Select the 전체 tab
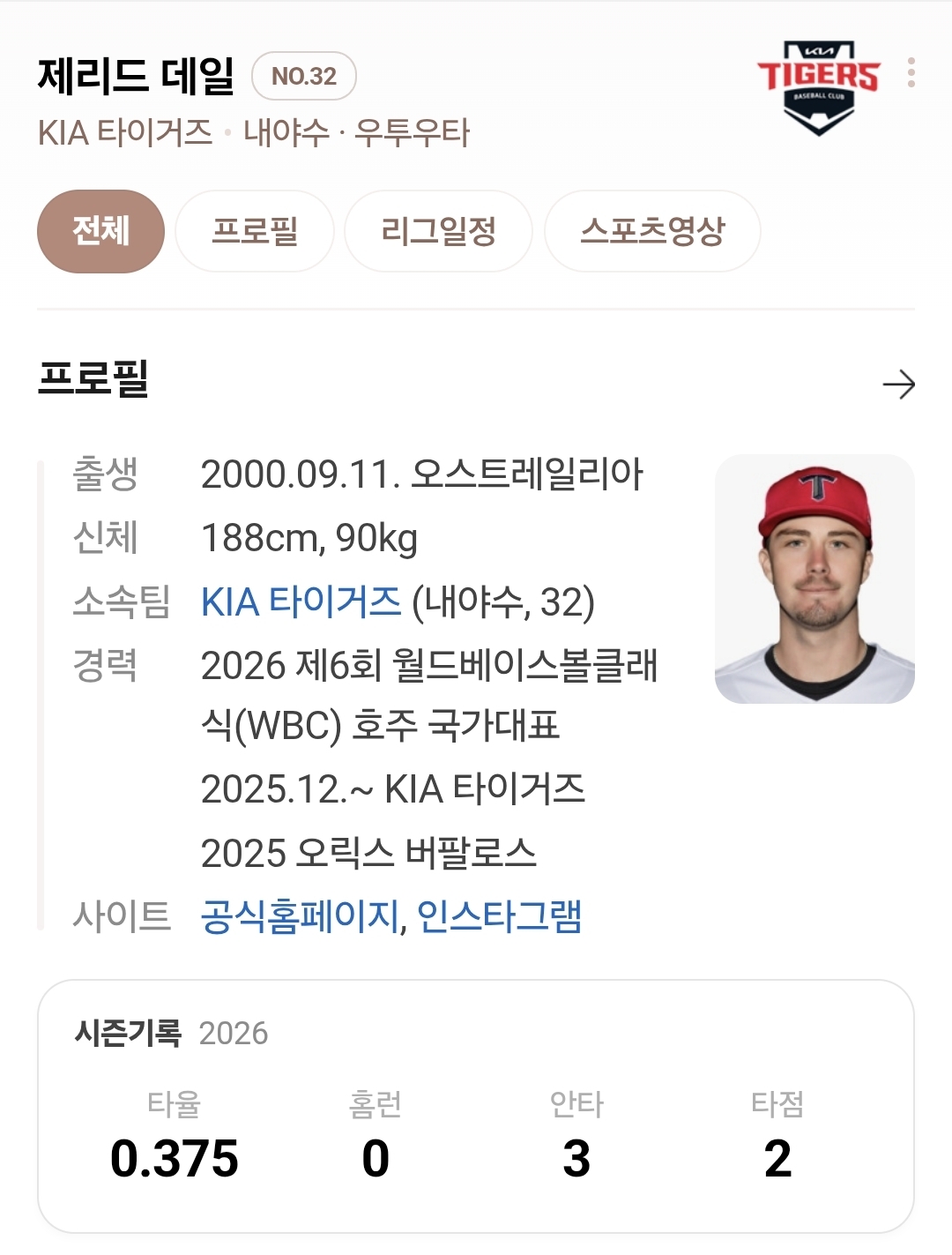Viewport: 952px width, 1255px height. point(100,230)
